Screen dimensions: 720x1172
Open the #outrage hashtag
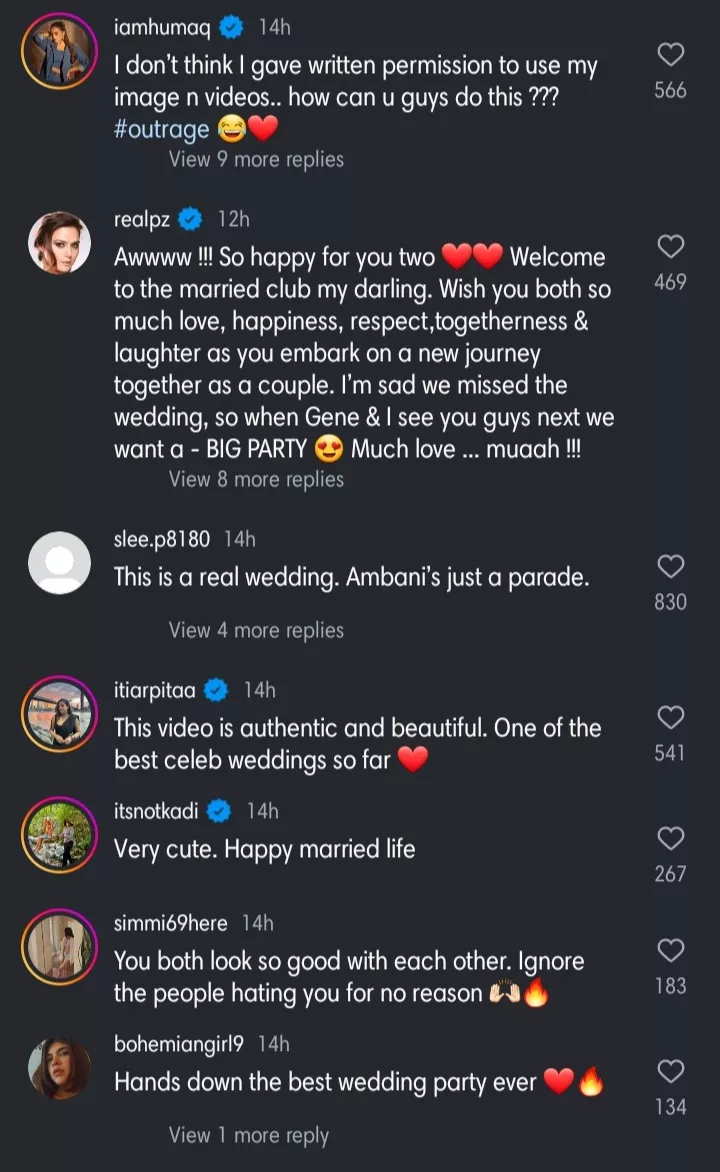(161, 129)
